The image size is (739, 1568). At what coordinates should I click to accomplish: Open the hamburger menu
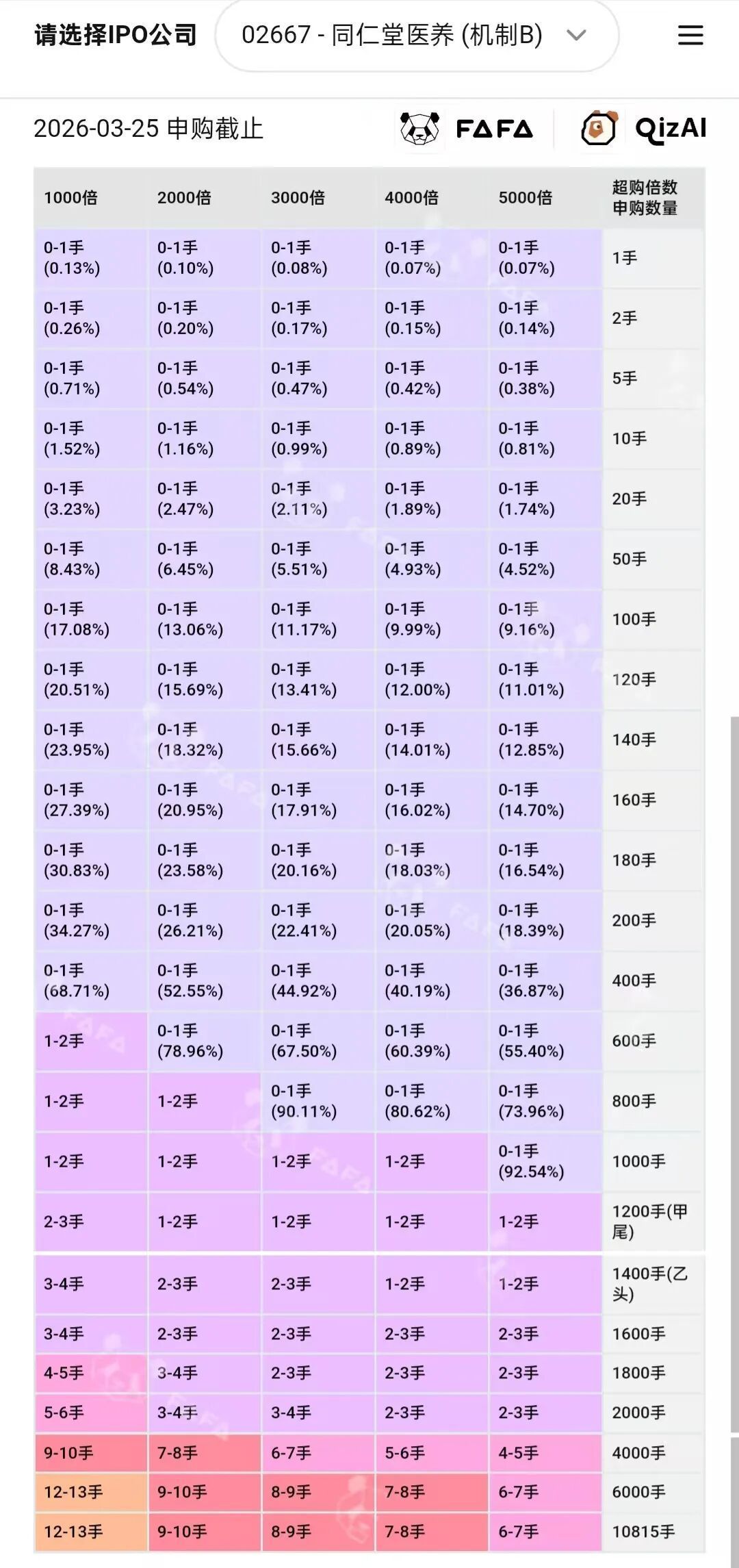pos(690,36)
